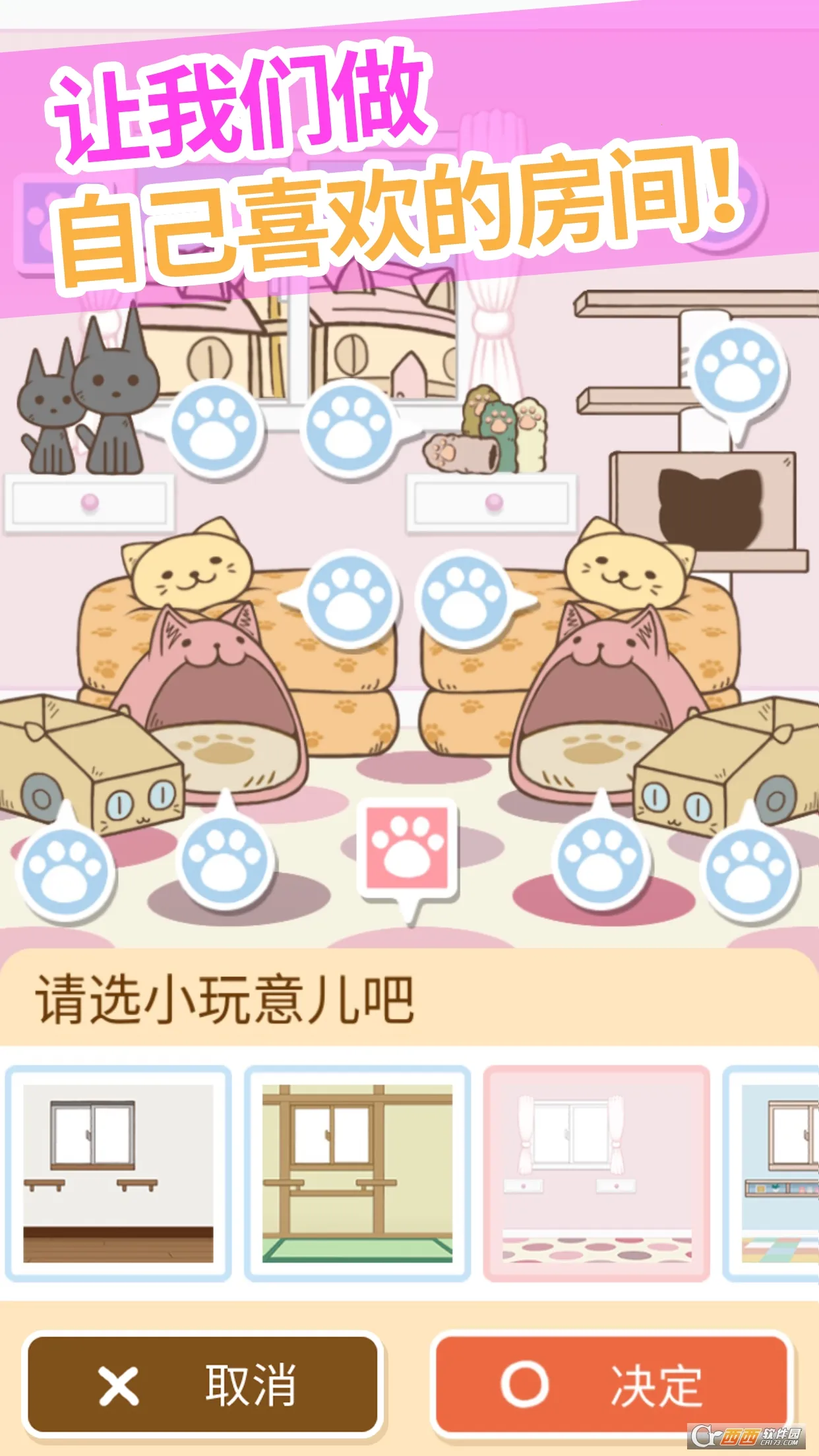Pick the pink polka-dot room style

pyautogui.click(x=597, y=1174)
